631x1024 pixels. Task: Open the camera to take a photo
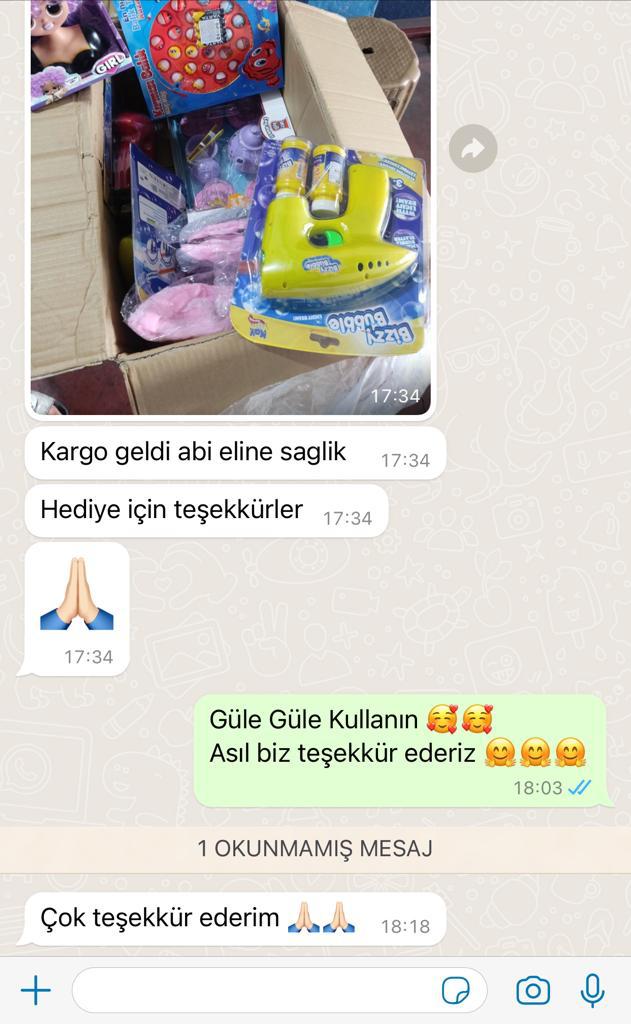[x=533, y=991]
